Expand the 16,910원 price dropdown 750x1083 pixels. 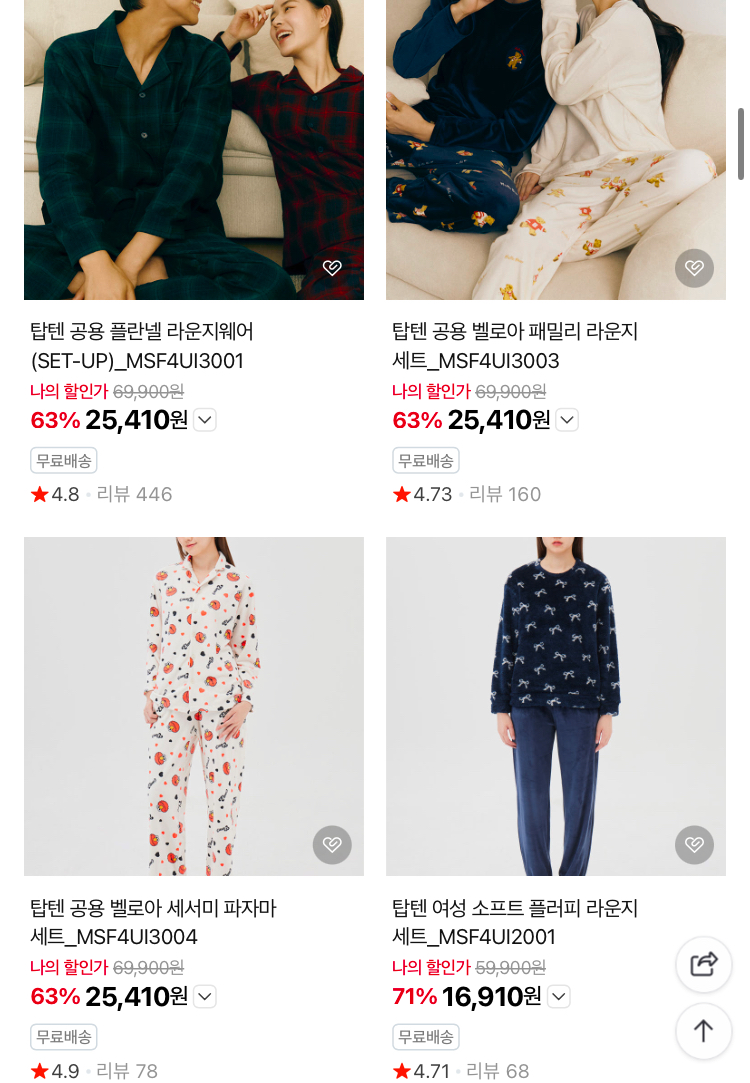(558, 996)
